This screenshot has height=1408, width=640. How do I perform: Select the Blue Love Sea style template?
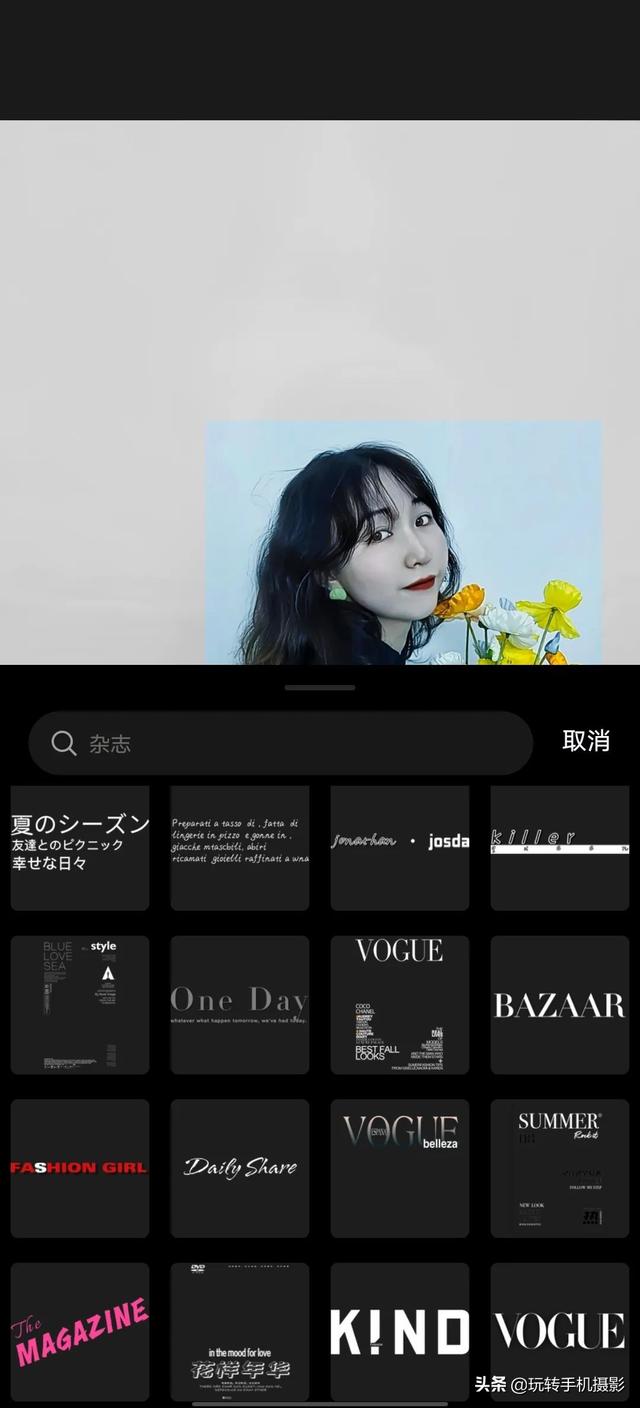click(80, 1004)
